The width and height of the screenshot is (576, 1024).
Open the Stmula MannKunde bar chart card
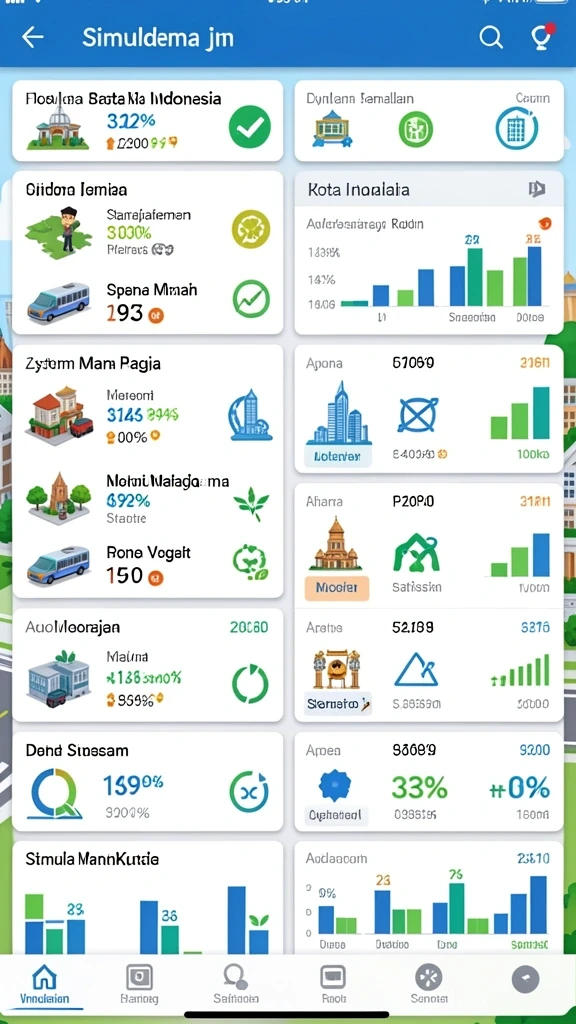(148, 898)
